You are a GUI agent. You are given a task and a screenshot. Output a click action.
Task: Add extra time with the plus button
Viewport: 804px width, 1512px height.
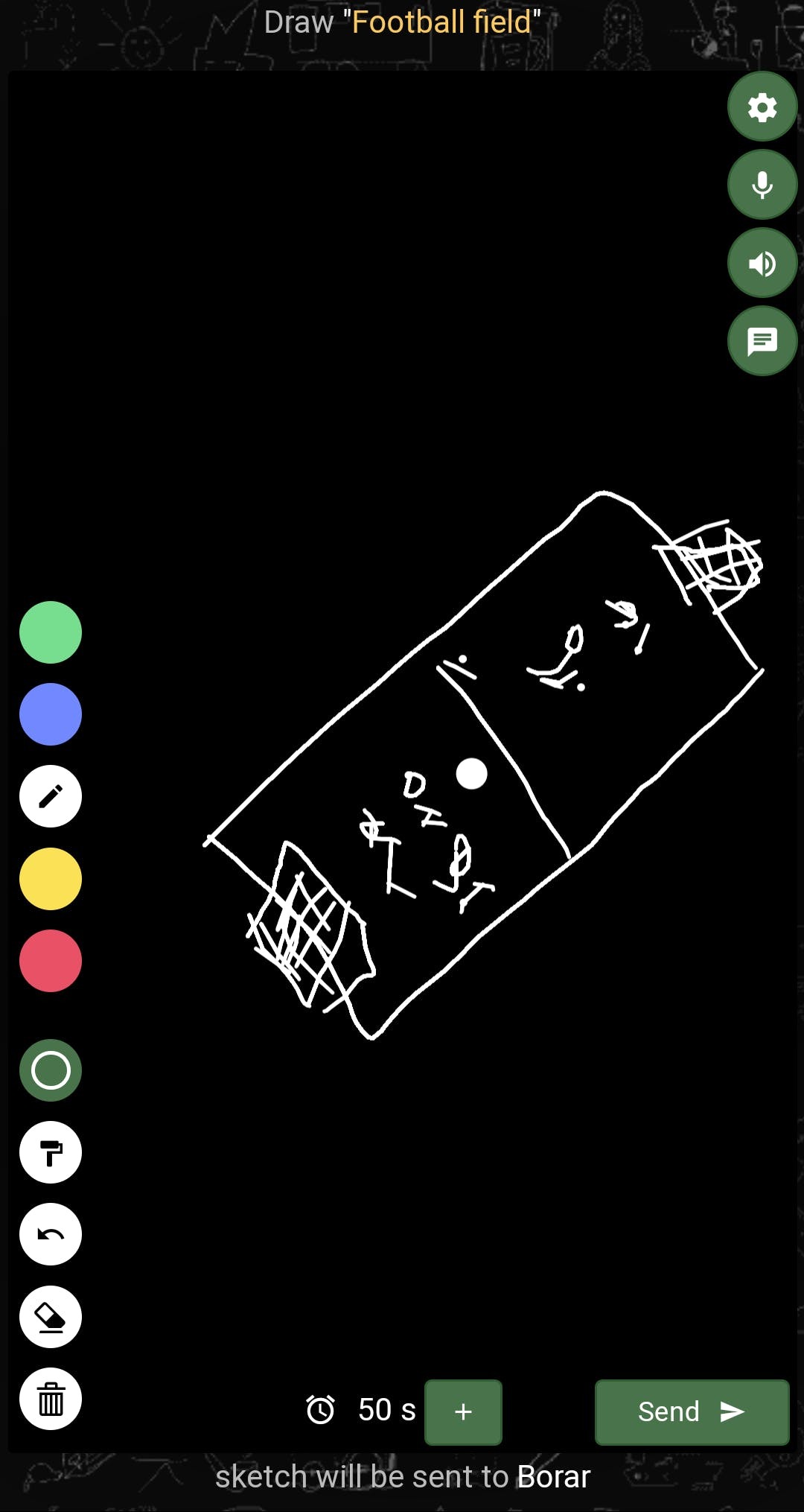[x=463, y=1411]
